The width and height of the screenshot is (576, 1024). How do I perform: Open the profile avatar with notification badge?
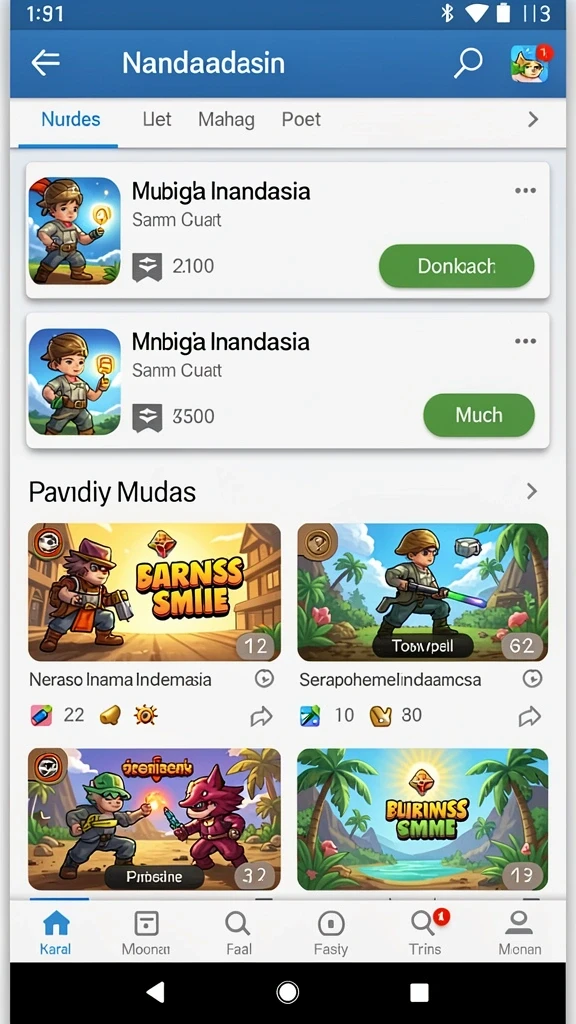click(x=530, y=63)
